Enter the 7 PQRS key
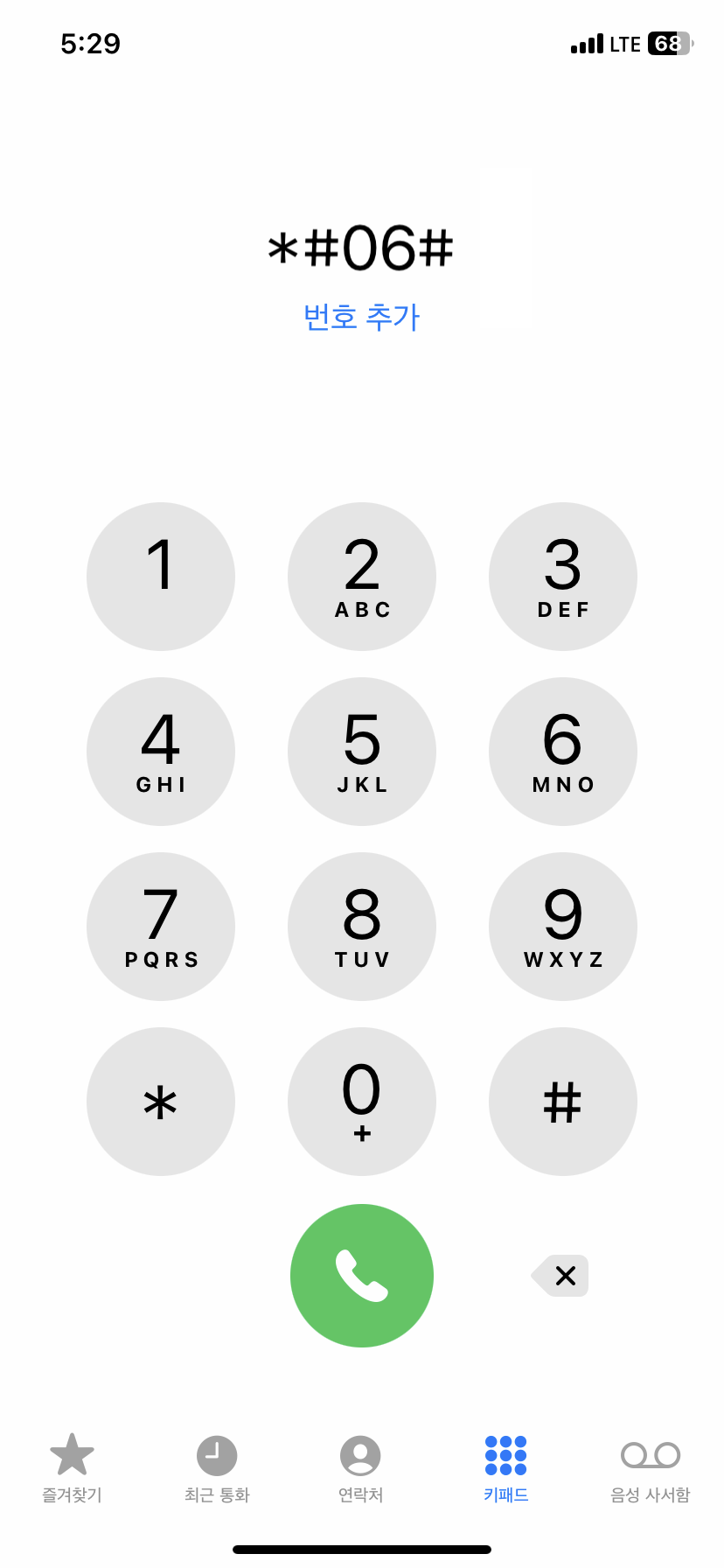 click(161, 927)
